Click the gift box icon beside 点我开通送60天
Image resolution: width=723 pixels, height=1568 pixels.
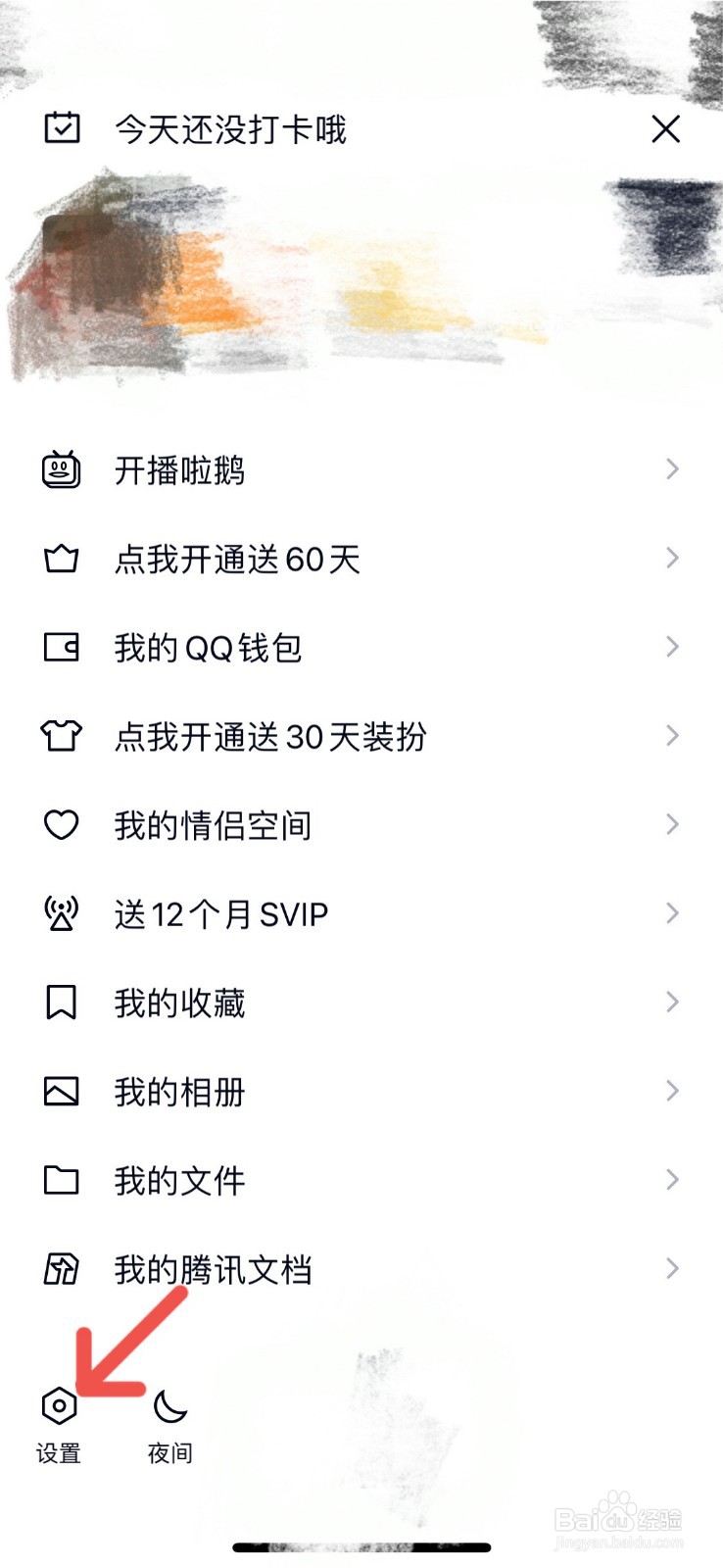62,559
